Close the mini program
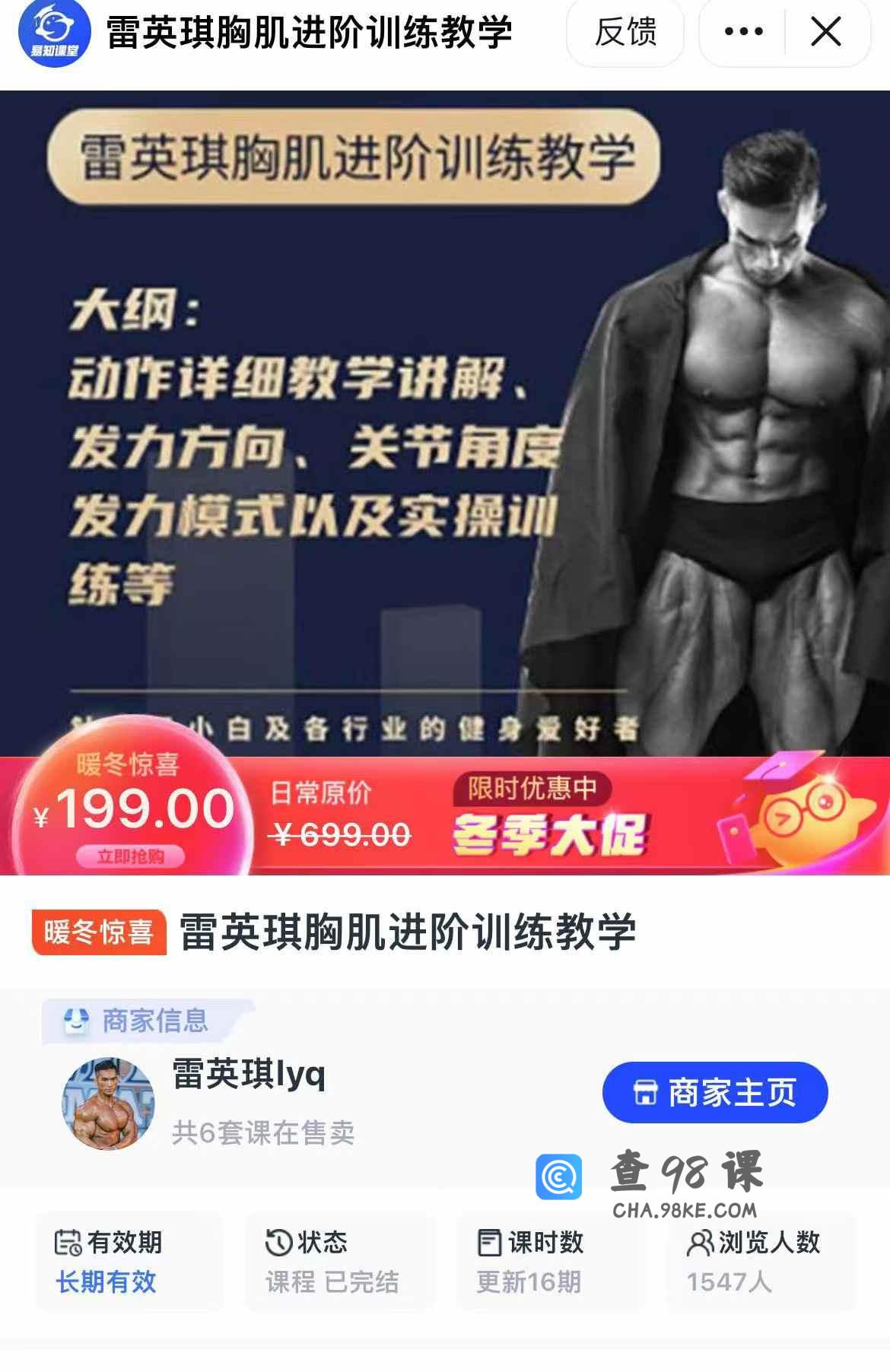The width and height of the screenshot is (890, 1372). (826, 32)
